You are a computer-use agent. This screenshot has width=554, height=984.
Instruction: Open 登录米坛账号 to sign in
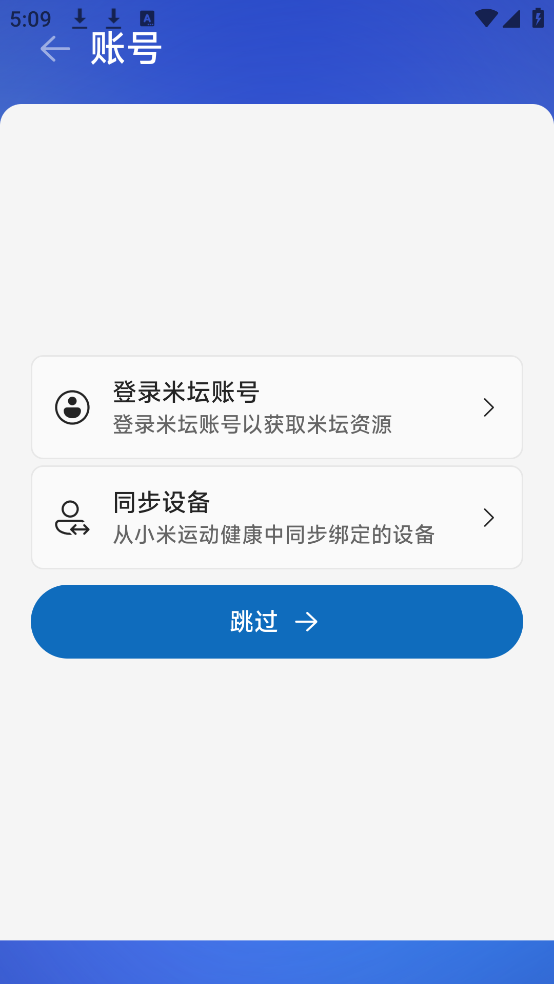tap(277, 407)
